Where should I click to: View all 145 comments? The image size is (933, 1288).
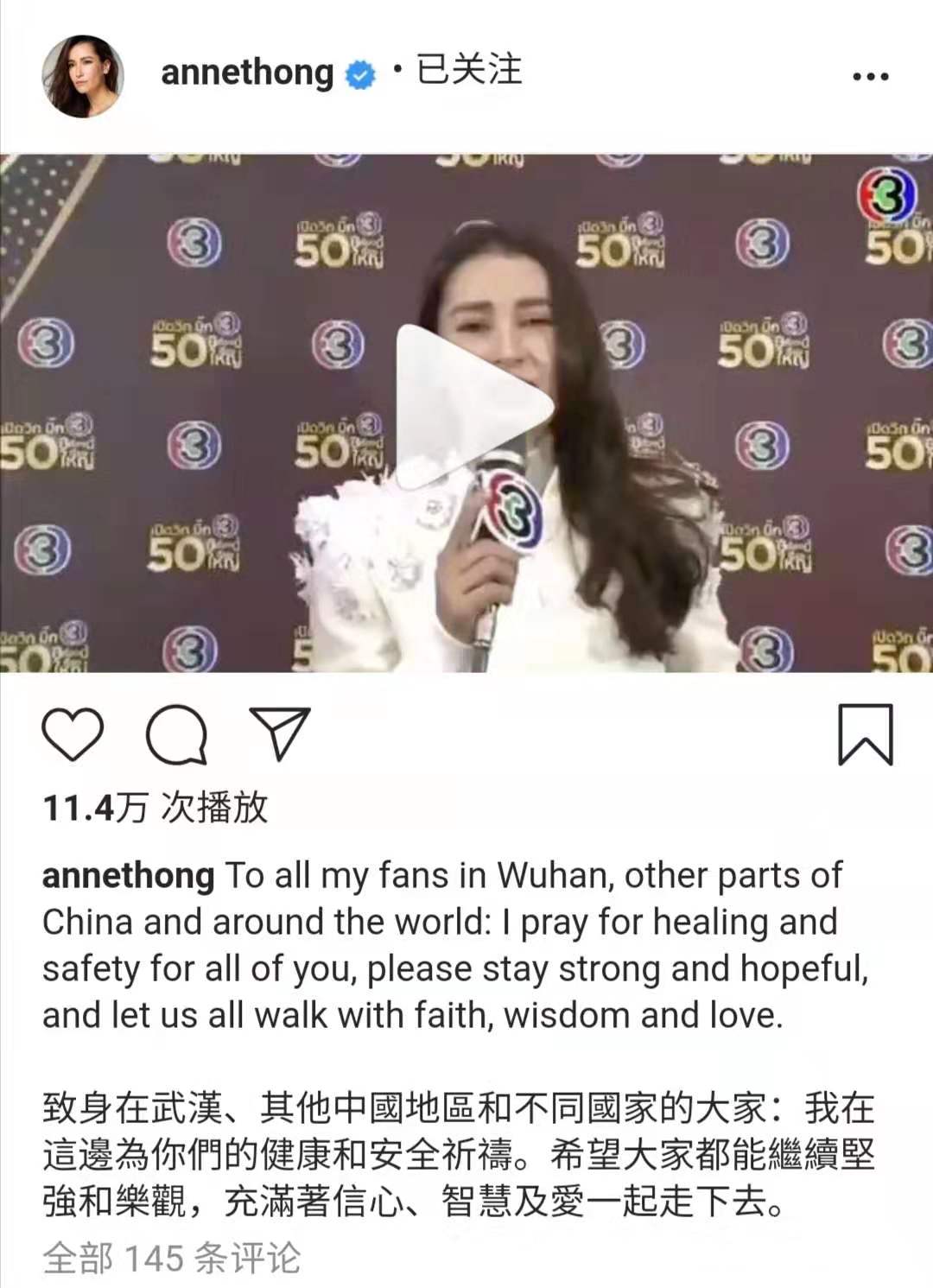(172, 1258)
